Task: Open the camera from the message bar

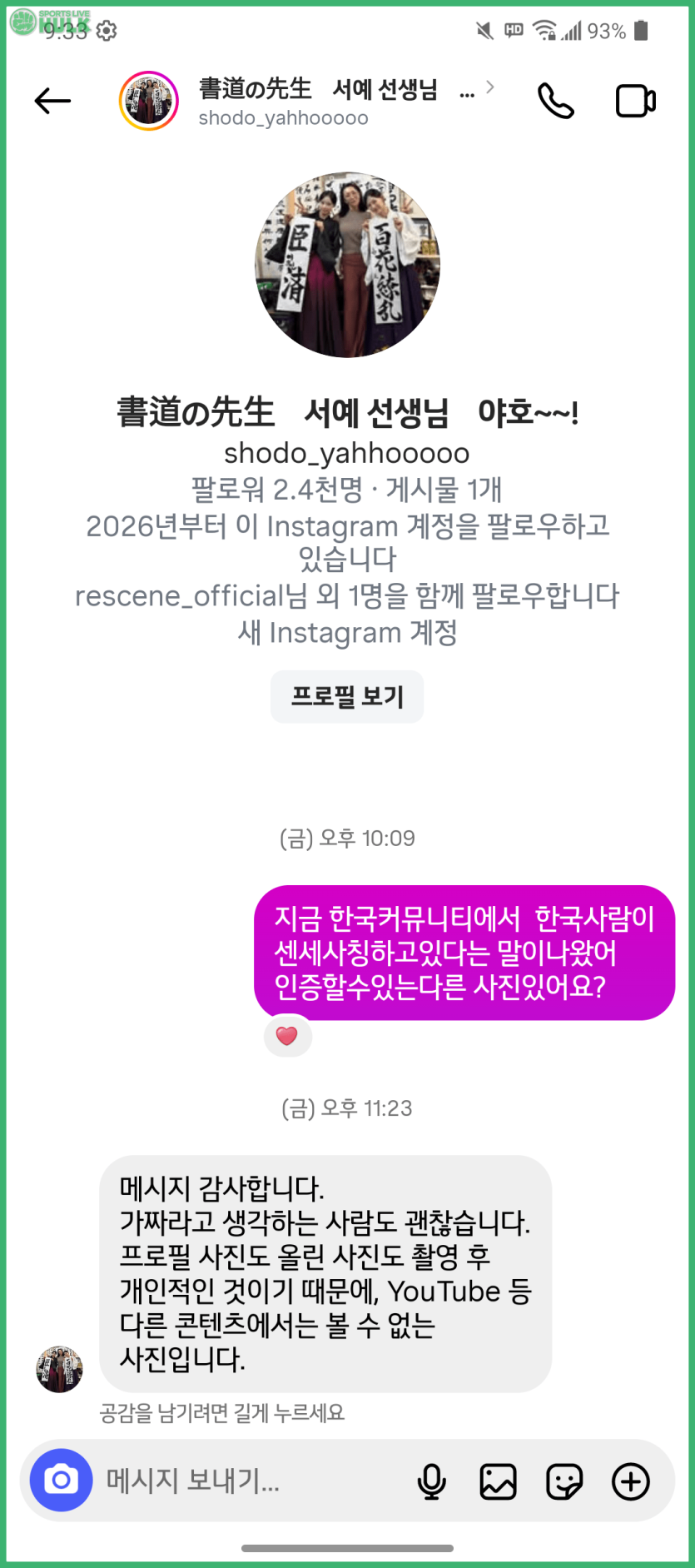Action: pyautogui.click(x=61, y=1480)
